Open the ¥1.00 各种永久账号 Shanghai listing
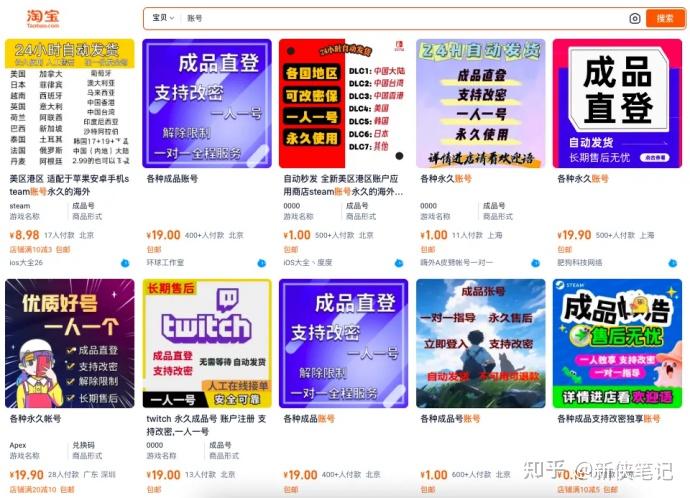 [x=481, y=103]
